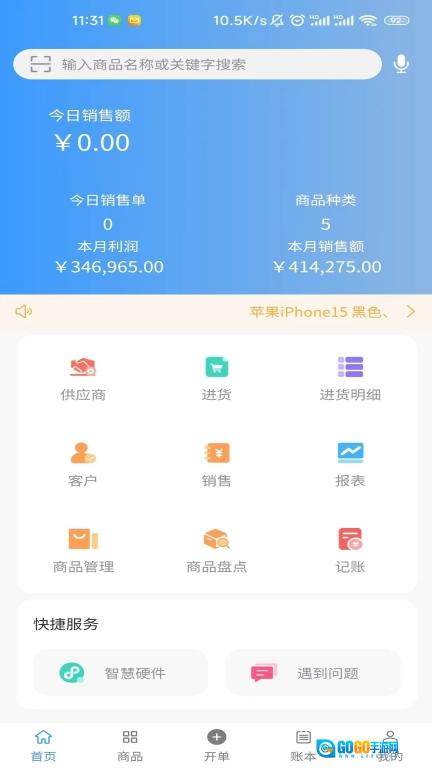
Task: Open 报表 reports
Action: click(350, 465)
